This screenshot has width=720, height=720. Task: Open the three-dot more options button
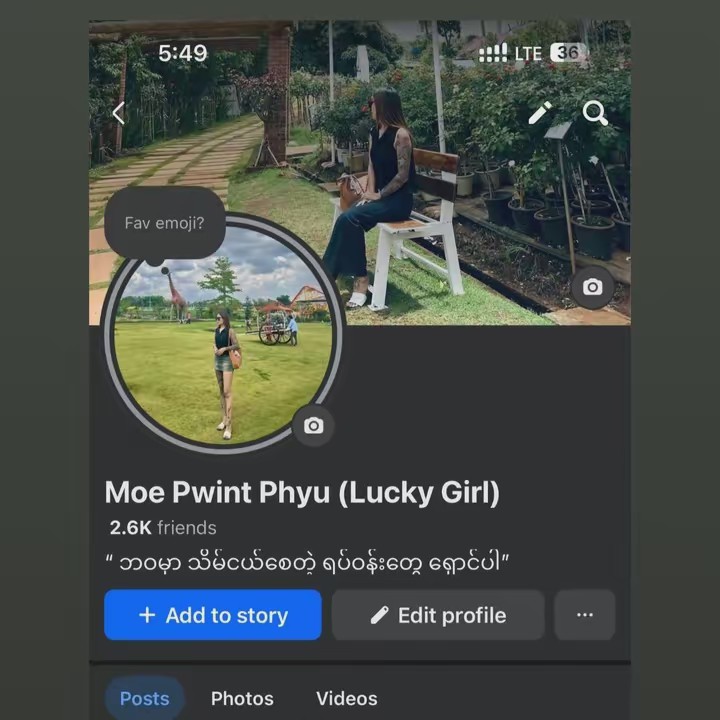click(x=585, y=615)
